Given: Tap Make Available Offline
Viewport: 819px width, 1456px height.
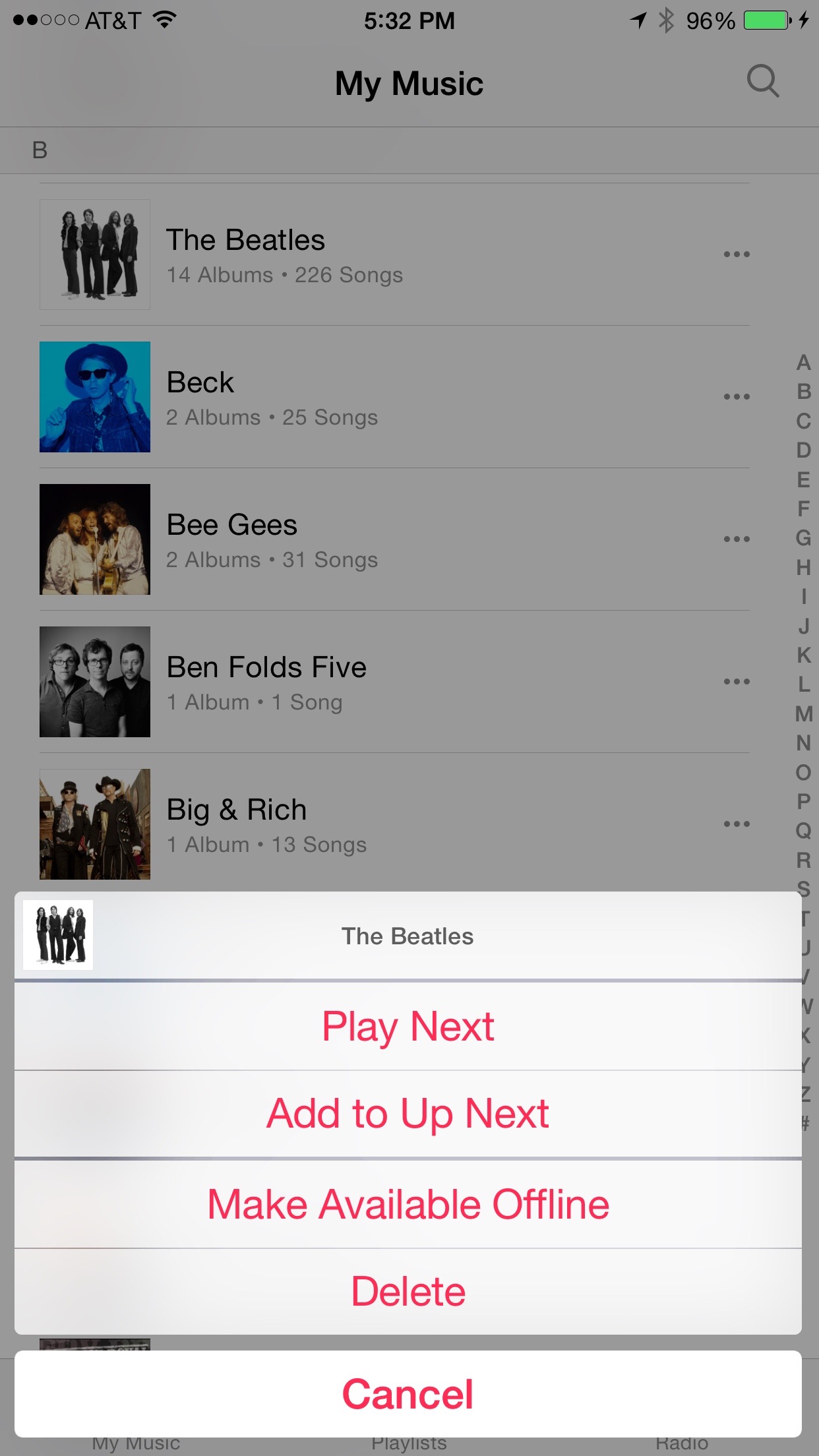Looking at the screenshot, I should pyautogui.click(x=408, y=1204).
